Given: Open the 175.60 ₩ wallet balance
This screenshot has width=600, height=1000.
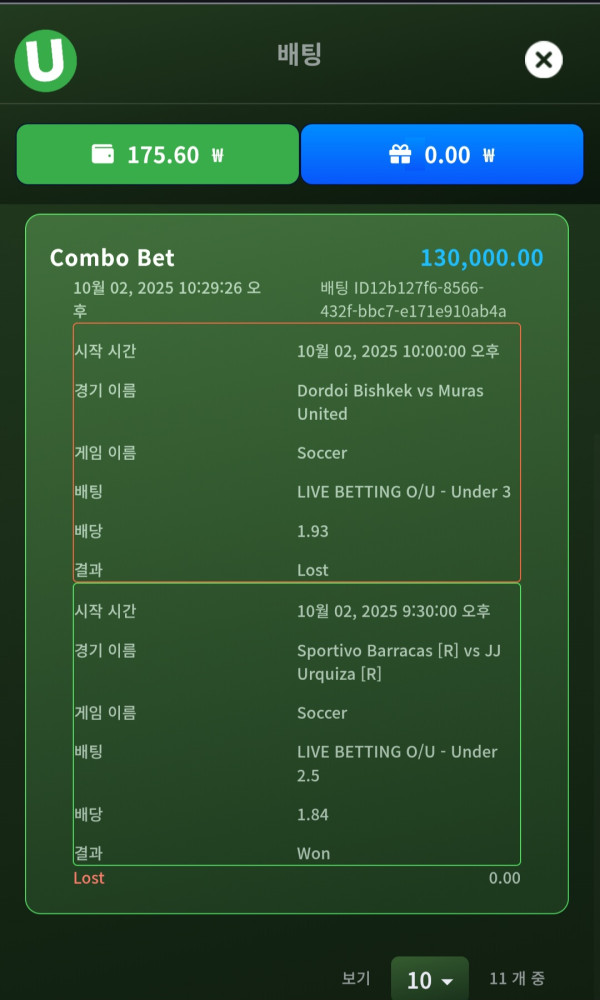Looking at the screenshot, I should coord(158,155).
